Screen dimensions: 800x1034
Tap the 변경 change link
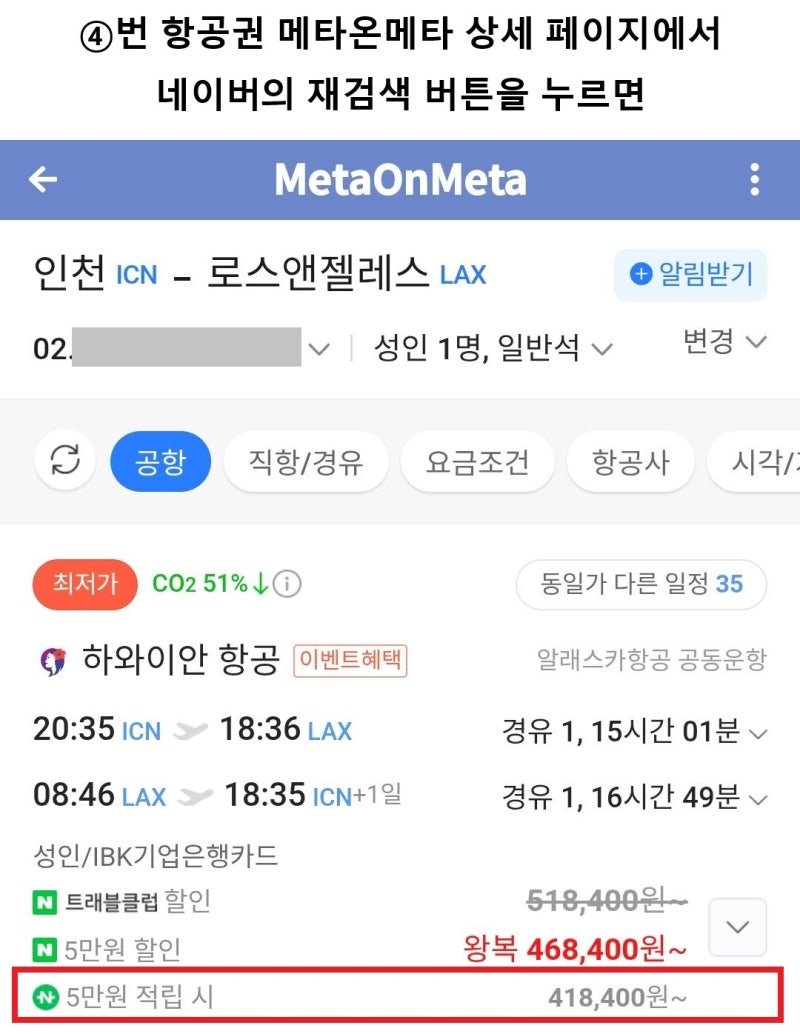(723, 342)
